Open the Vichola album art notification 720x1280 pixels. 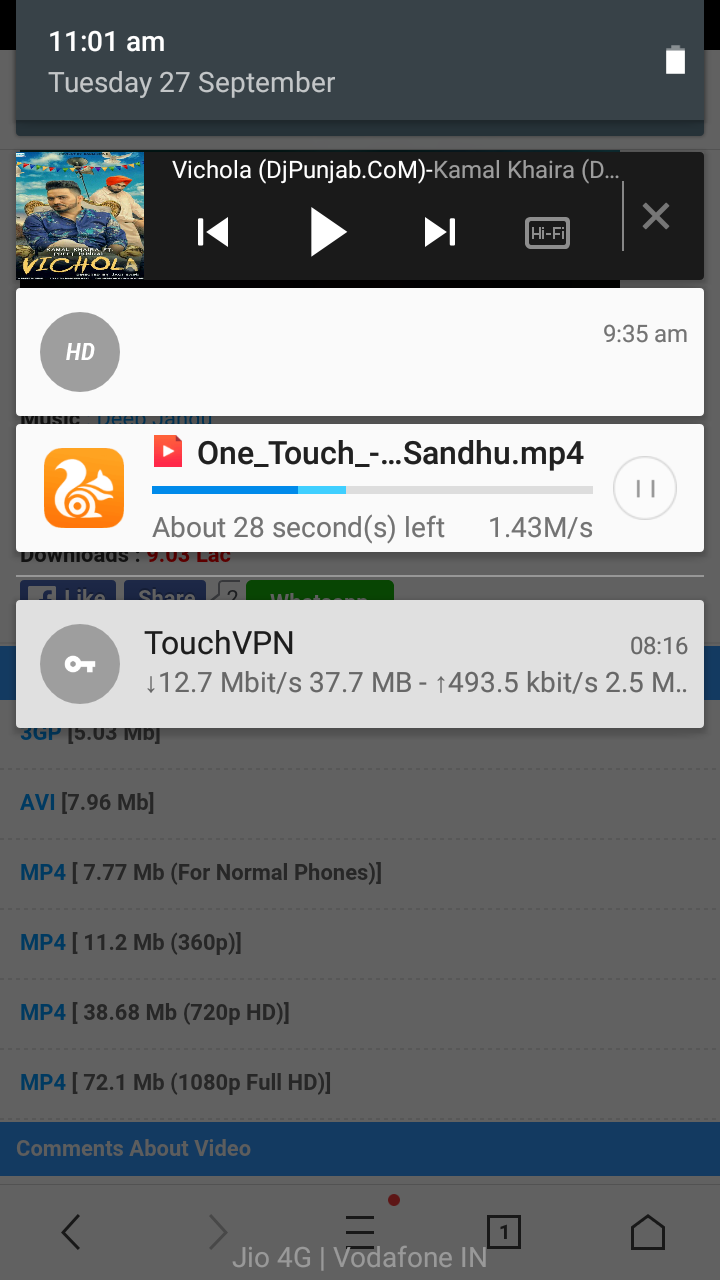tap(80, 215)
